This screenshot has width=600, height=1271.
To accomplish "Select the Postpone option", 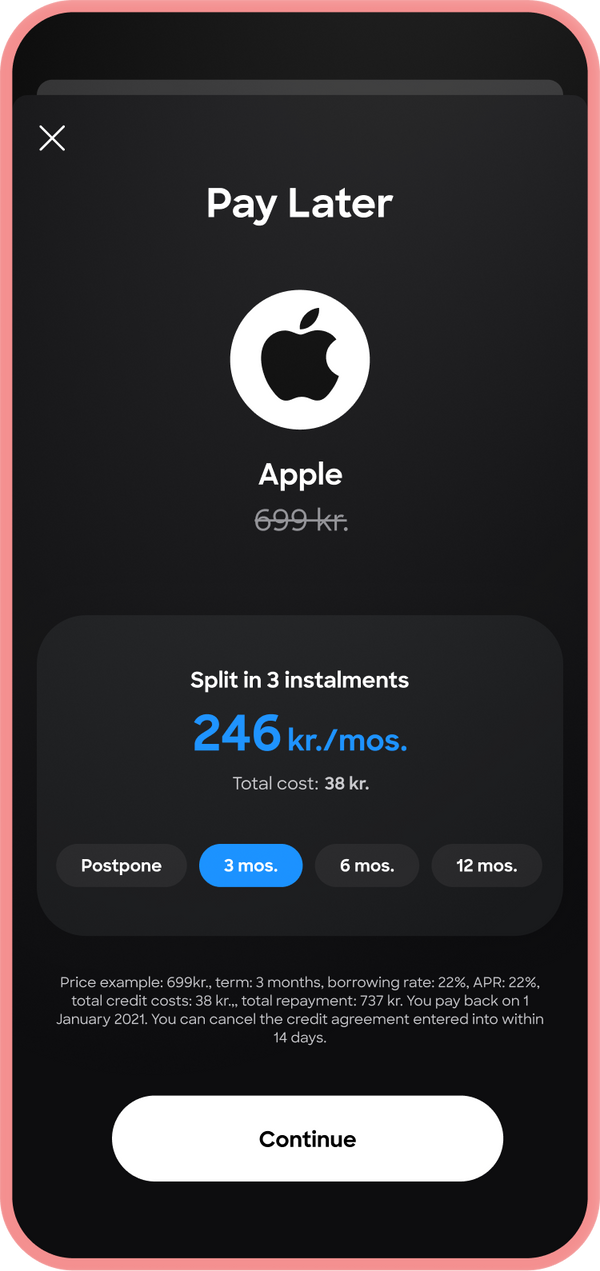I will click(121, 866).
